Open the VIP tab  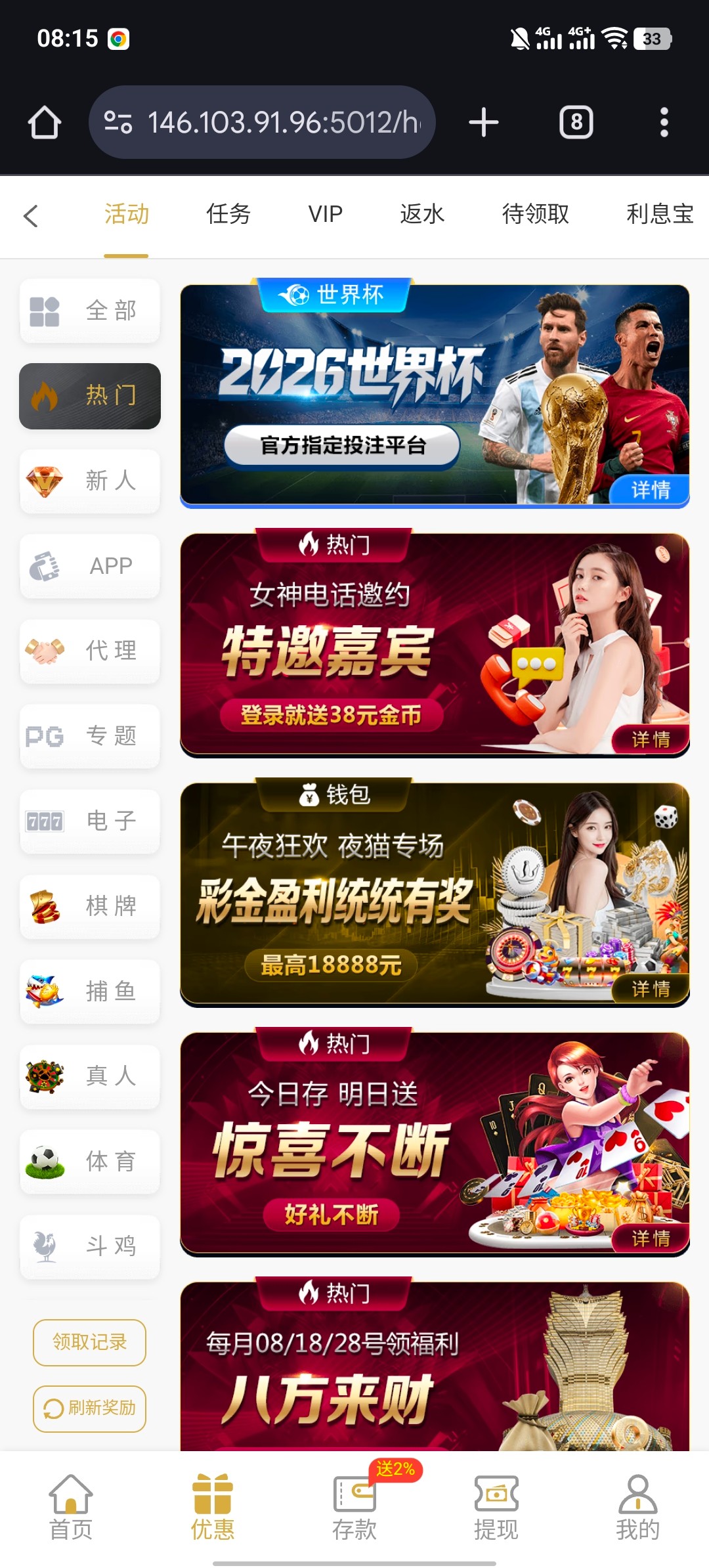pyautogui.click(x=325, y=214)
